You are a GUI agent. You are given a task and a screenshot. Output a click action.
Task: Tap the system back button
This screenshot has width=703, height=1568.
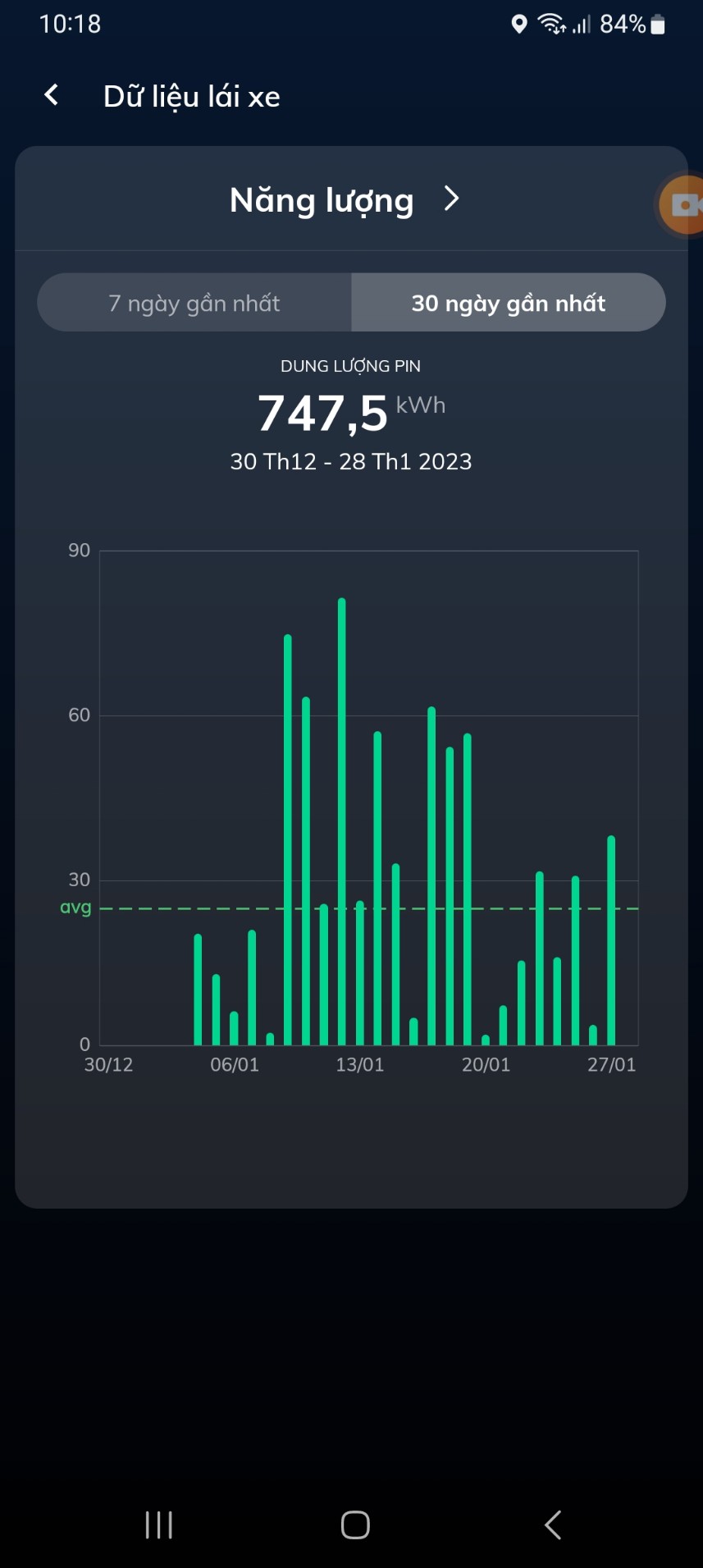pos(553,1525)
